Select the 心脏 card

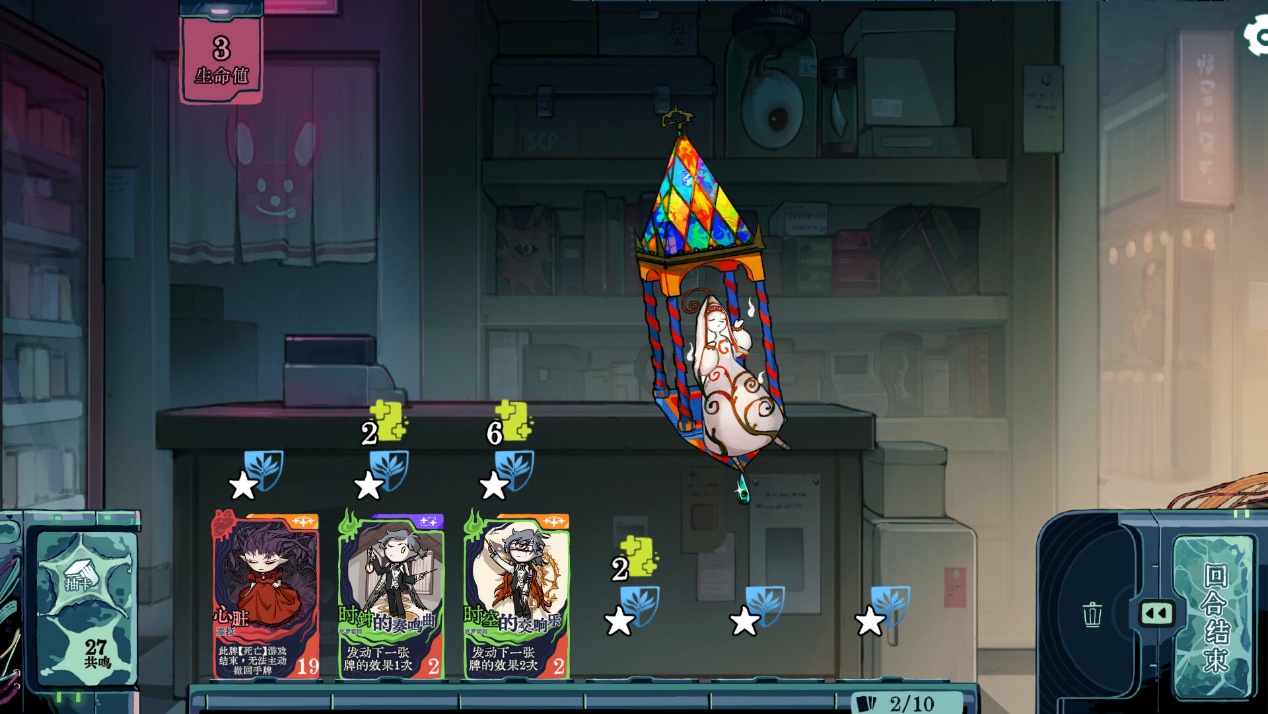[266, 596]
